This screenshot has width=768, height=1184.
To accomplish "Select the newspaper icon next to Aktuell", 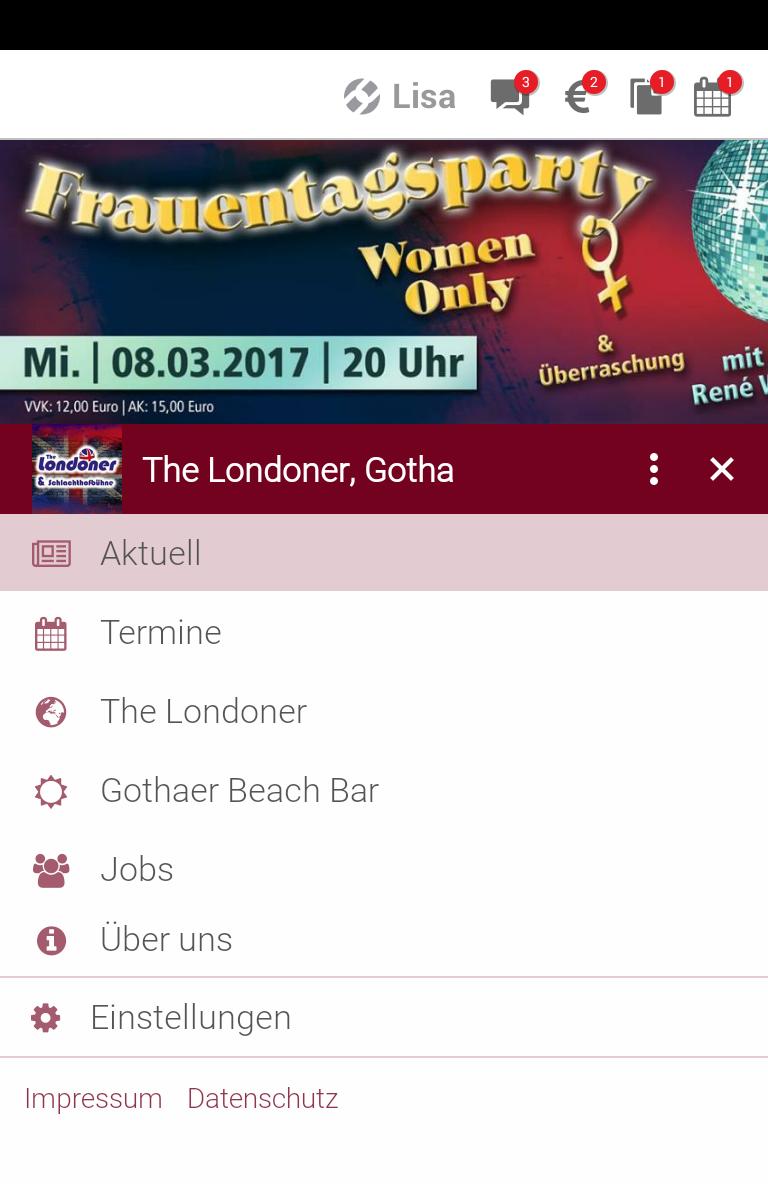I will coord(51,553).
